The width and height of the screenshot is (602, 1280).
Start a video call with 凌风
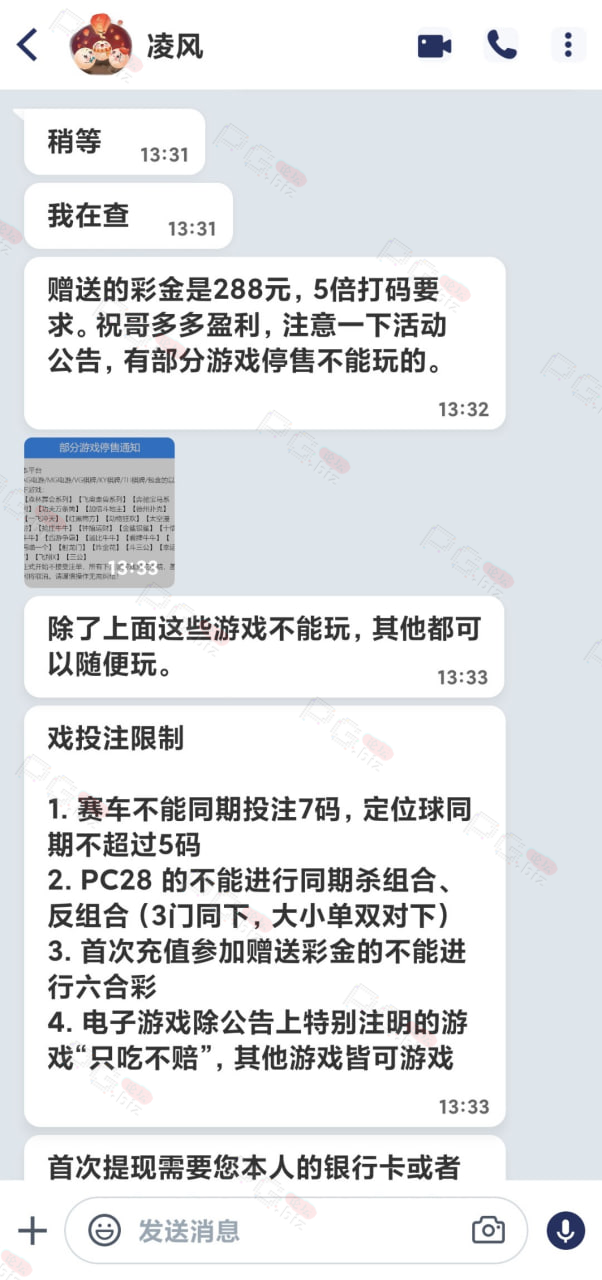point(434,45)
